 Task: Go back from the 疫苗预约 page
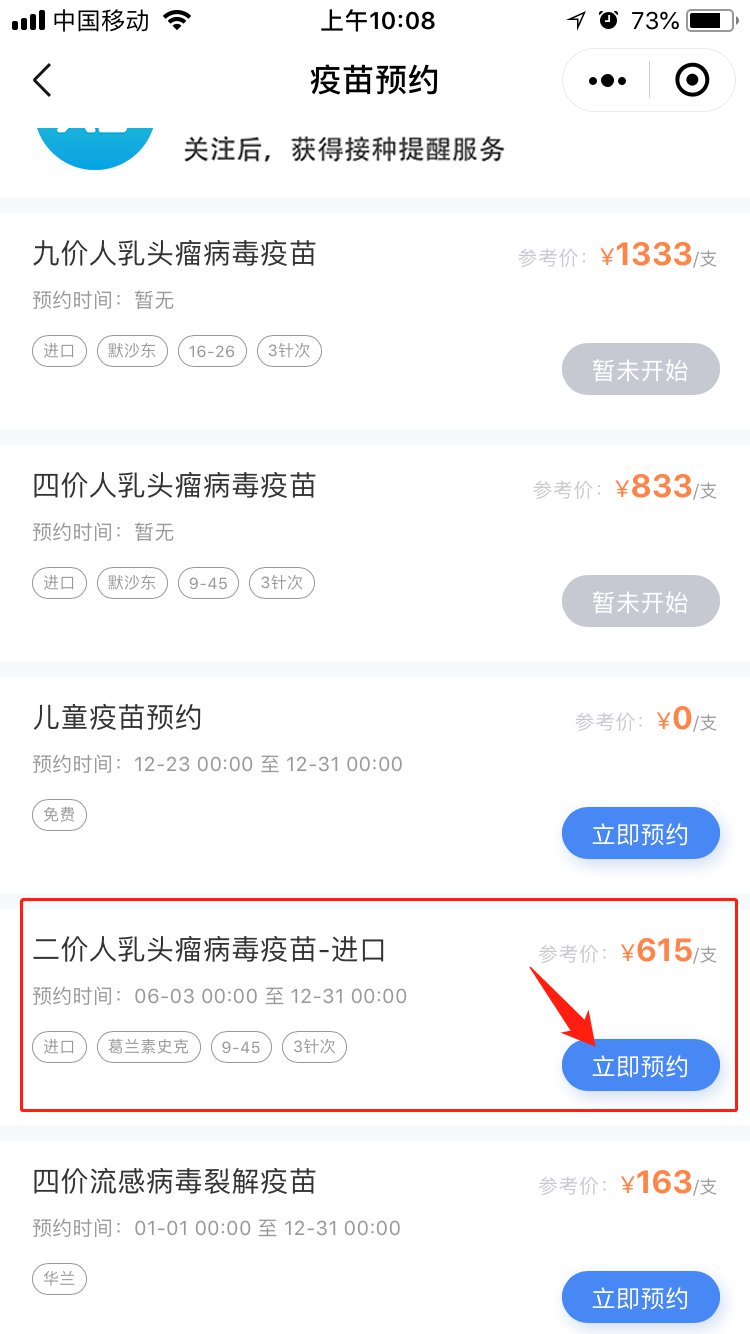coord(42,80)
